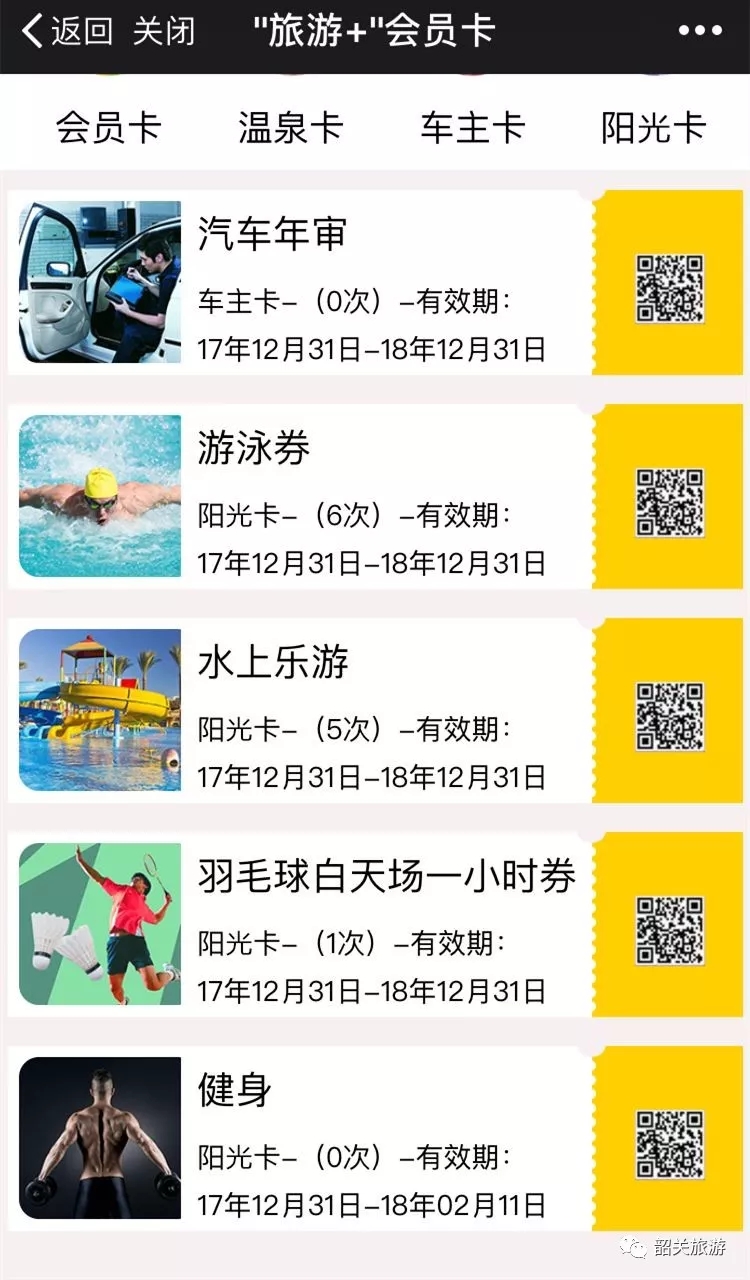Go back using the 返回 button
Image resolution: width=750 pixels, height=1280 pixels.
point(66,31)
